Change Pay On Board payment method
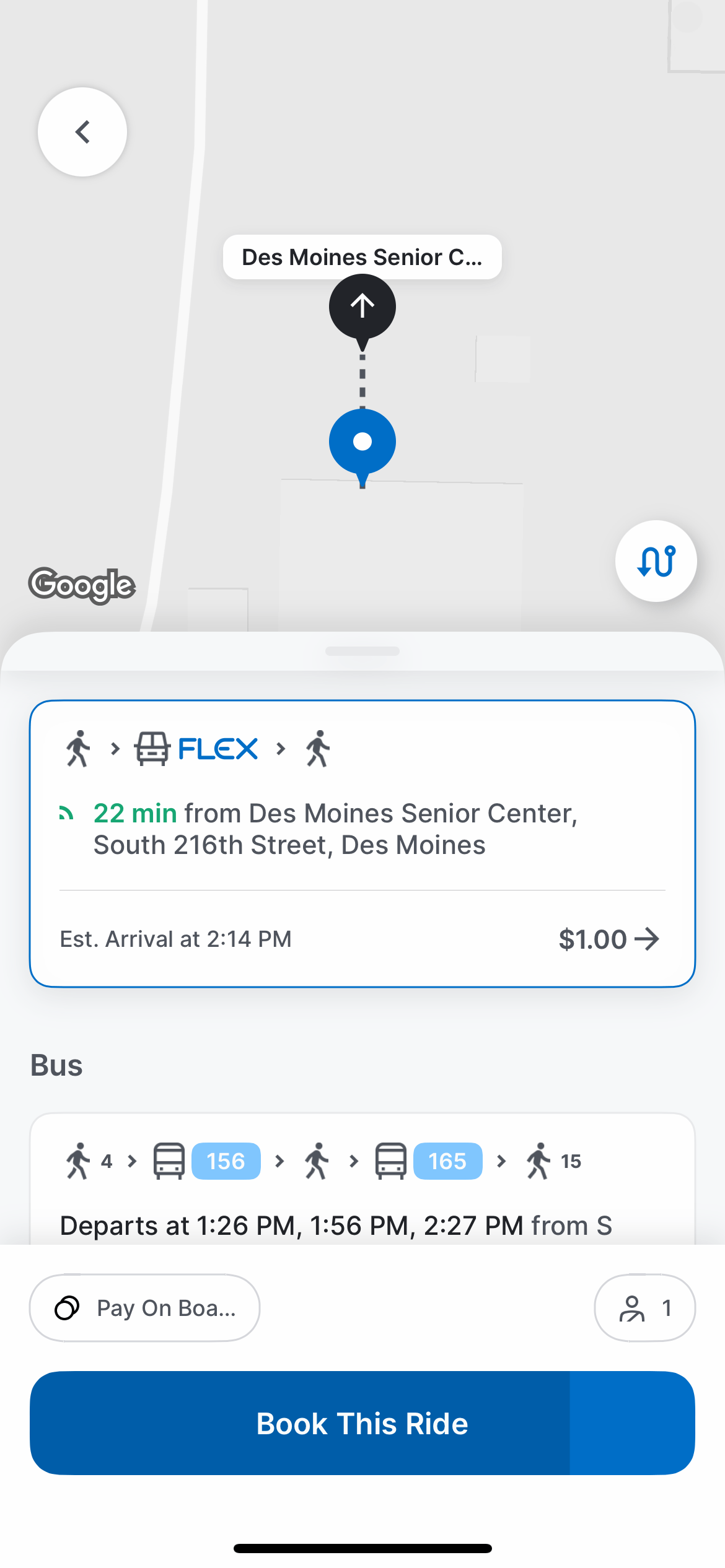Image resolution: width=725 pixels, height=1568 pixels. click(144, 1308)
